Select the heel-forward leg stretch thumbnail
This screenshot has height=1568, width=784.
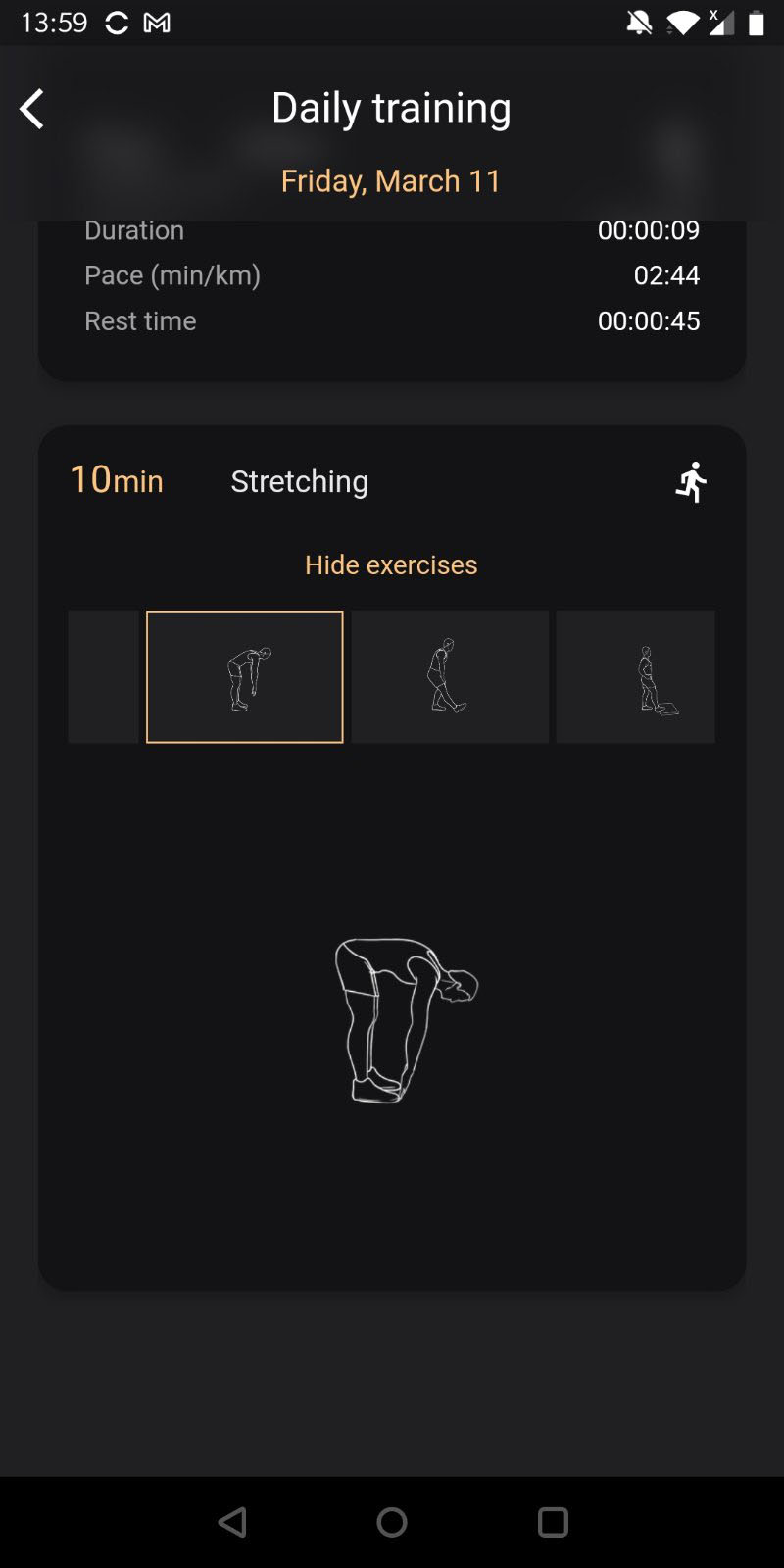coord(450,676)
